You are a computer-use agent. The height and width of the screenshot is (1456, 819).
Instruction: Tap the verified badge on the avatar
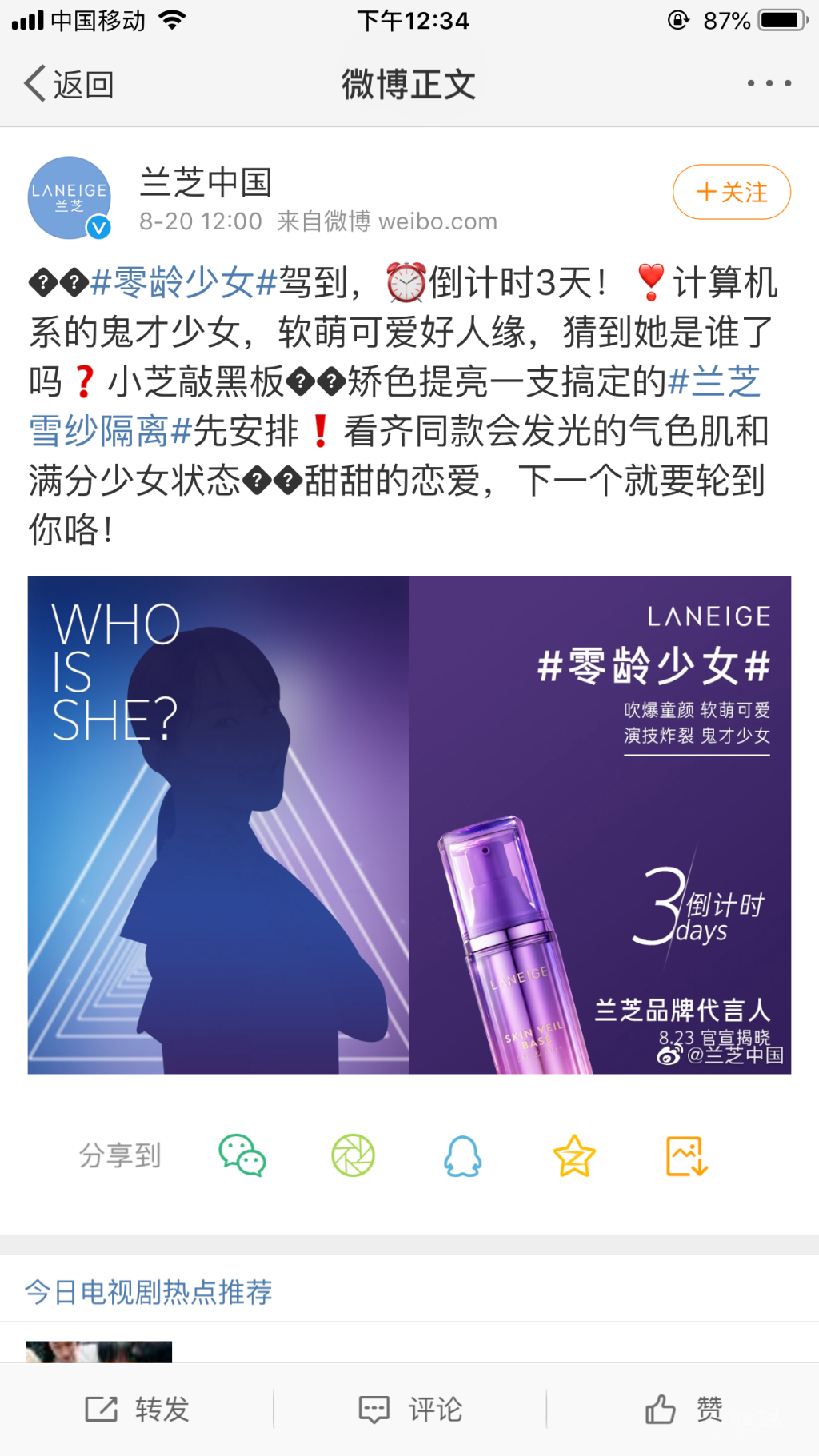(x=98, y=226)
